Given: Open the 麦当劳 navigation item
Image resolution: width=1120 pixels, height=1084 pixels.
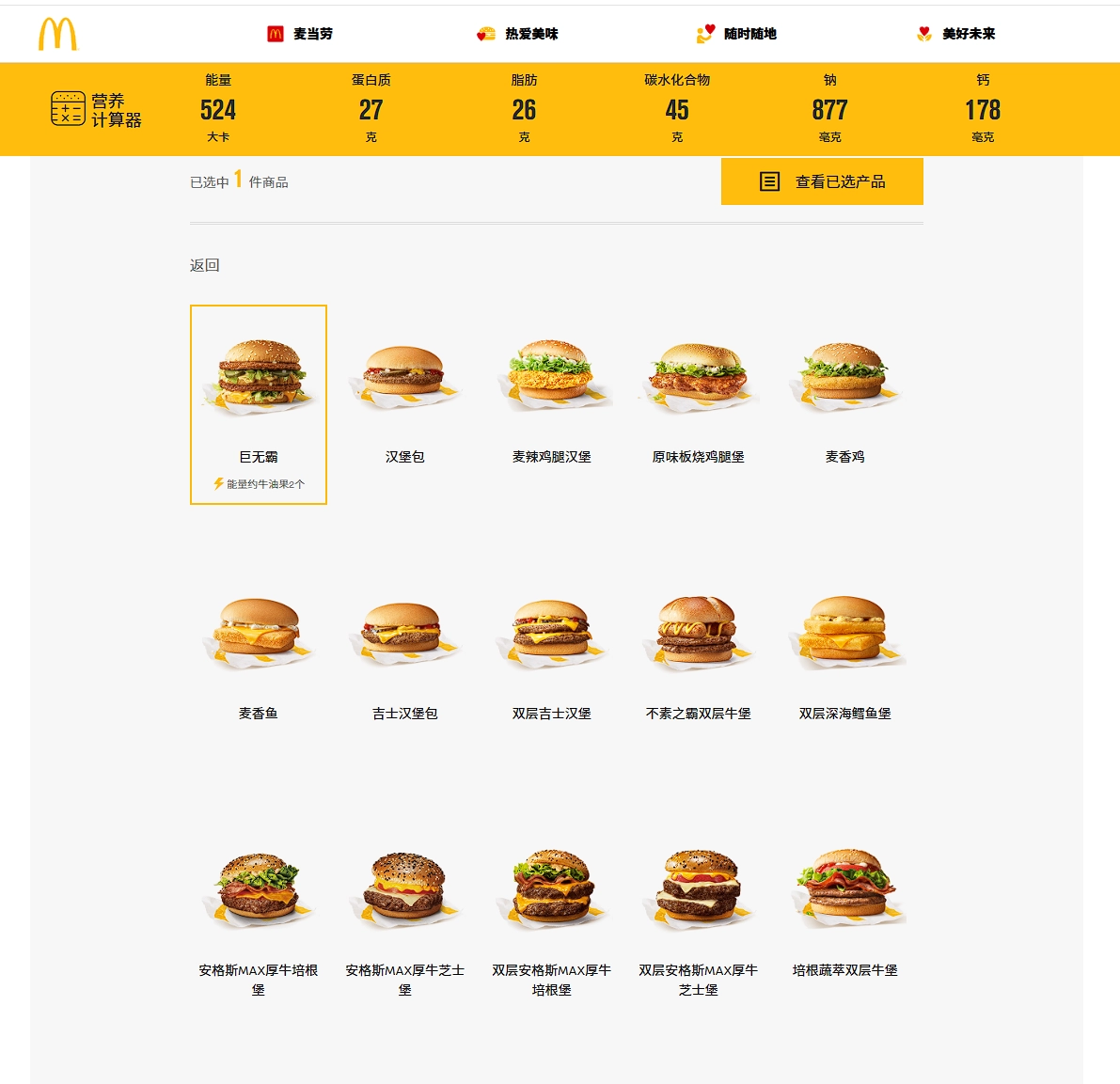Looking at the screenshot, I should tap(300, 34).
